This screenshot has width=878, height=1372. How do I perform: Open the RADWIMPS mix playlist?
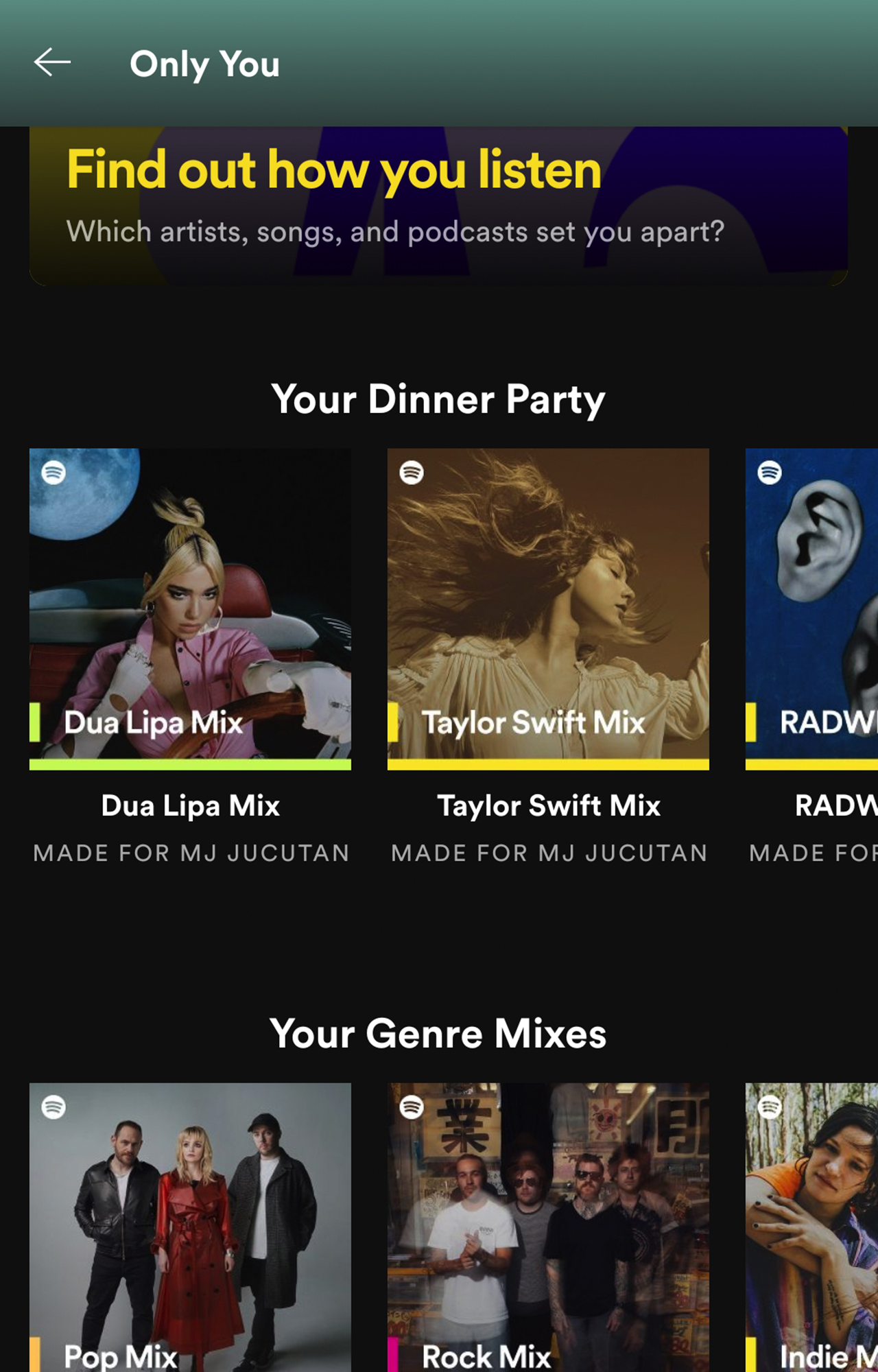click(x=812, y=609)
